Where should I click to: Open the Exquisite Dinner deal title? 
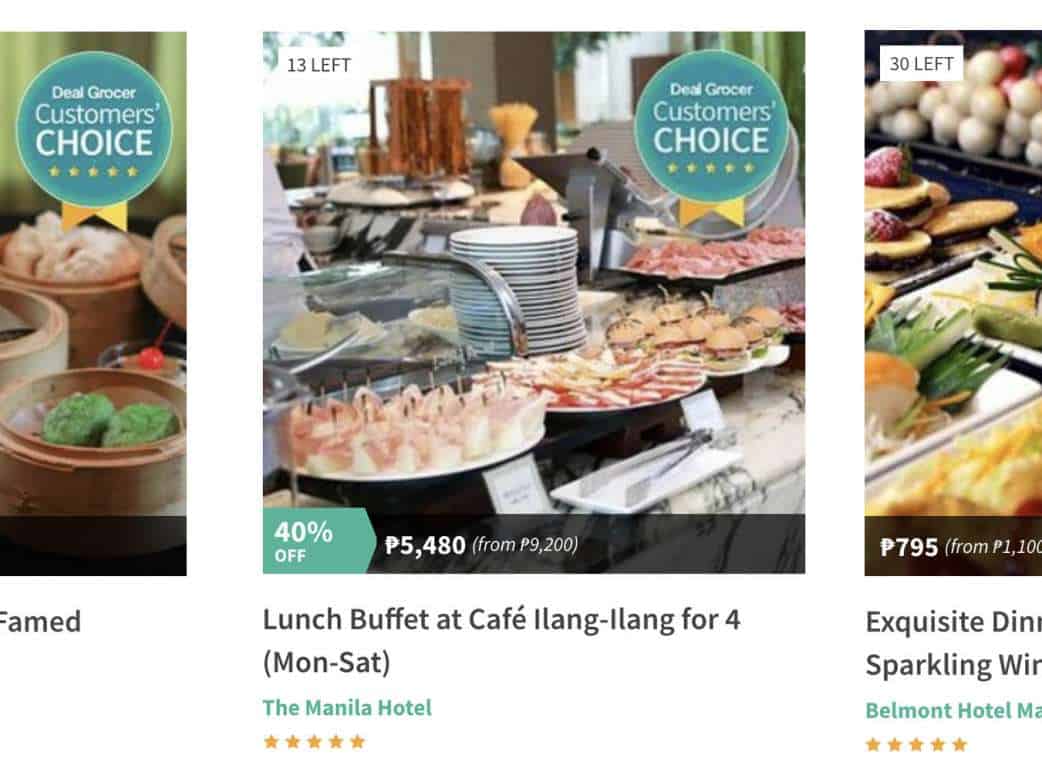click(x=952, y=642)
